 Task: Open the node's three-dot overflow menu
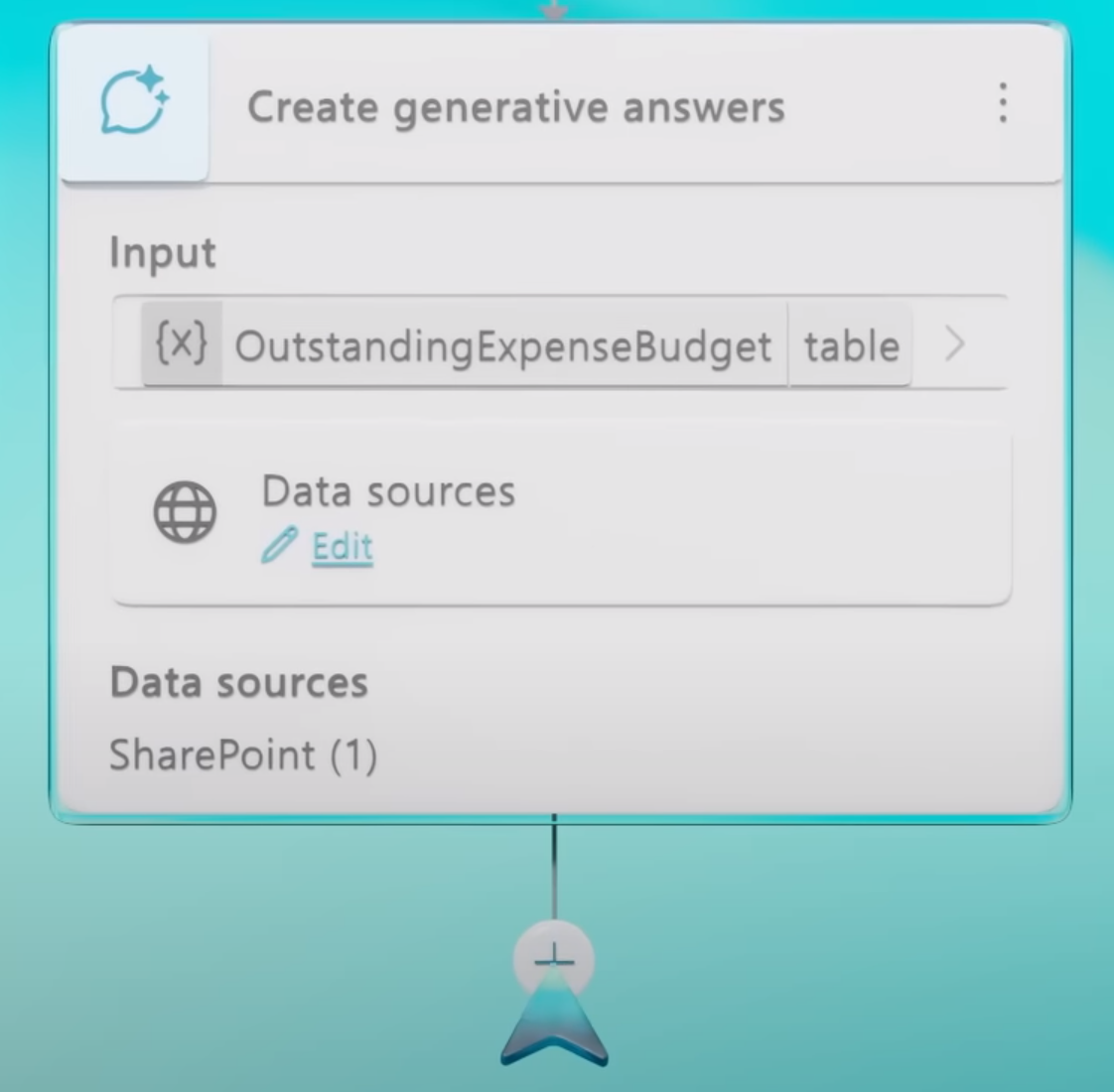tap(1003, 103)
